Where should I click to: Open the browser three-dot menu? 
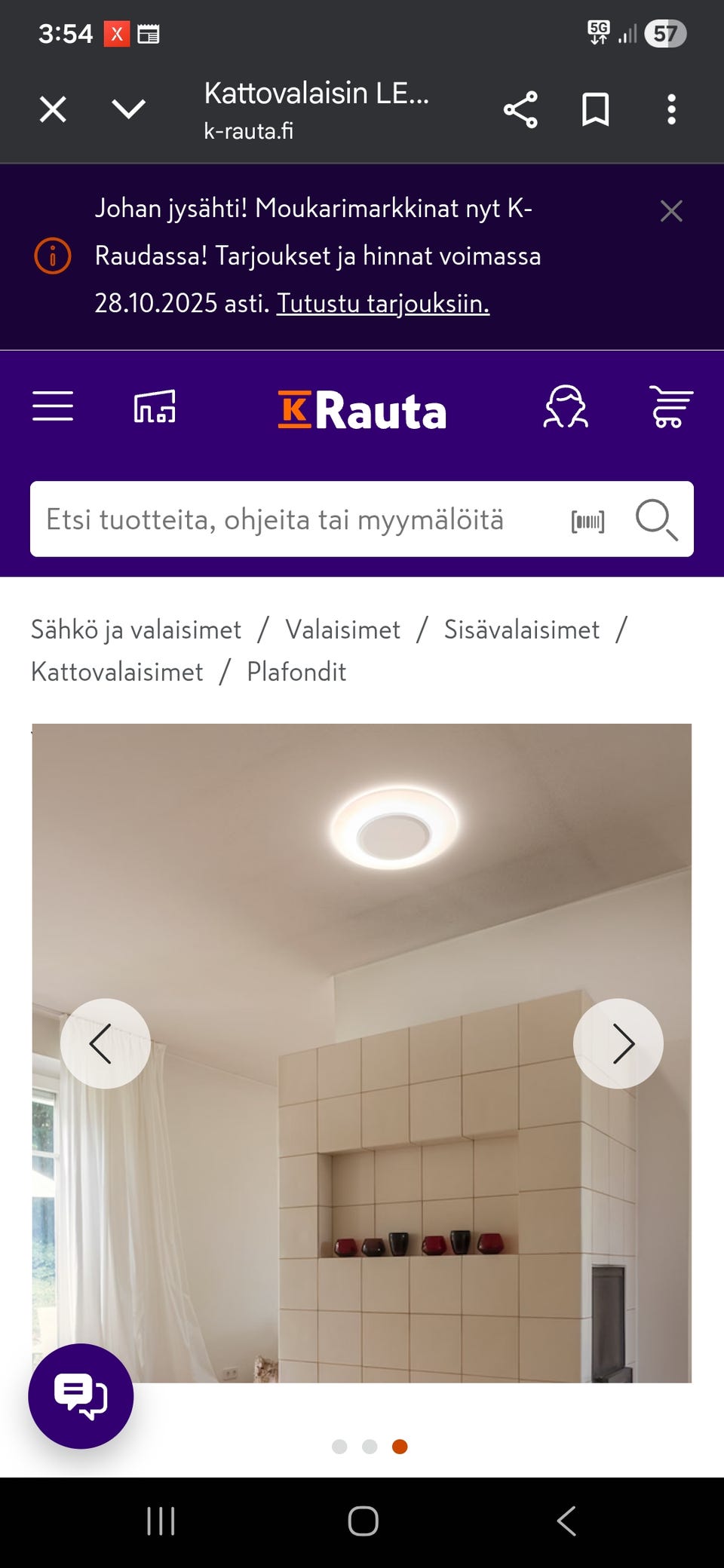click(x=670, y=109)
